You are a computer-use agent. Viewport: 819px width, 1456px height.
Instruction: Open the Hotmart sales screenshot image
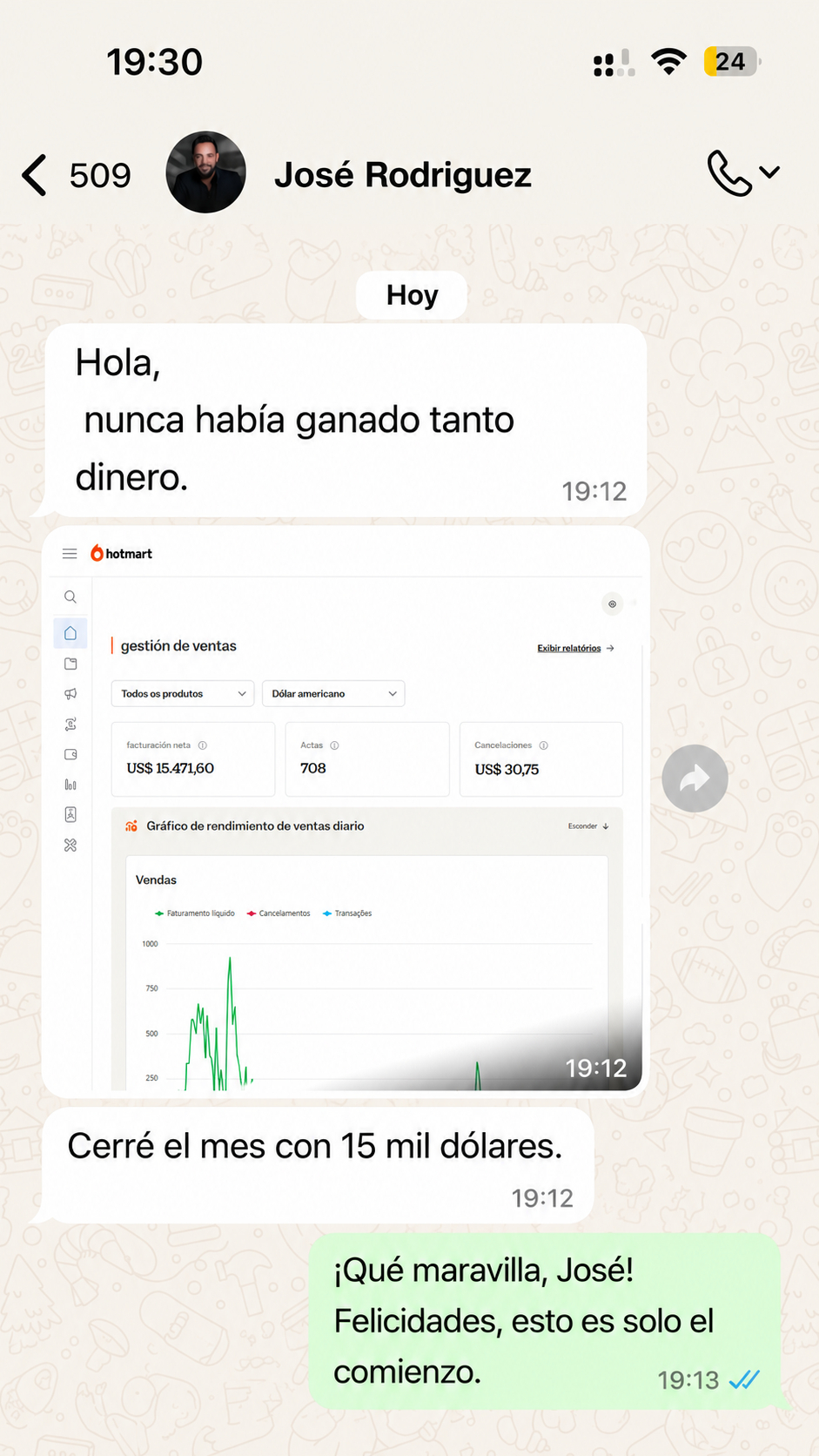click(346, 811)
